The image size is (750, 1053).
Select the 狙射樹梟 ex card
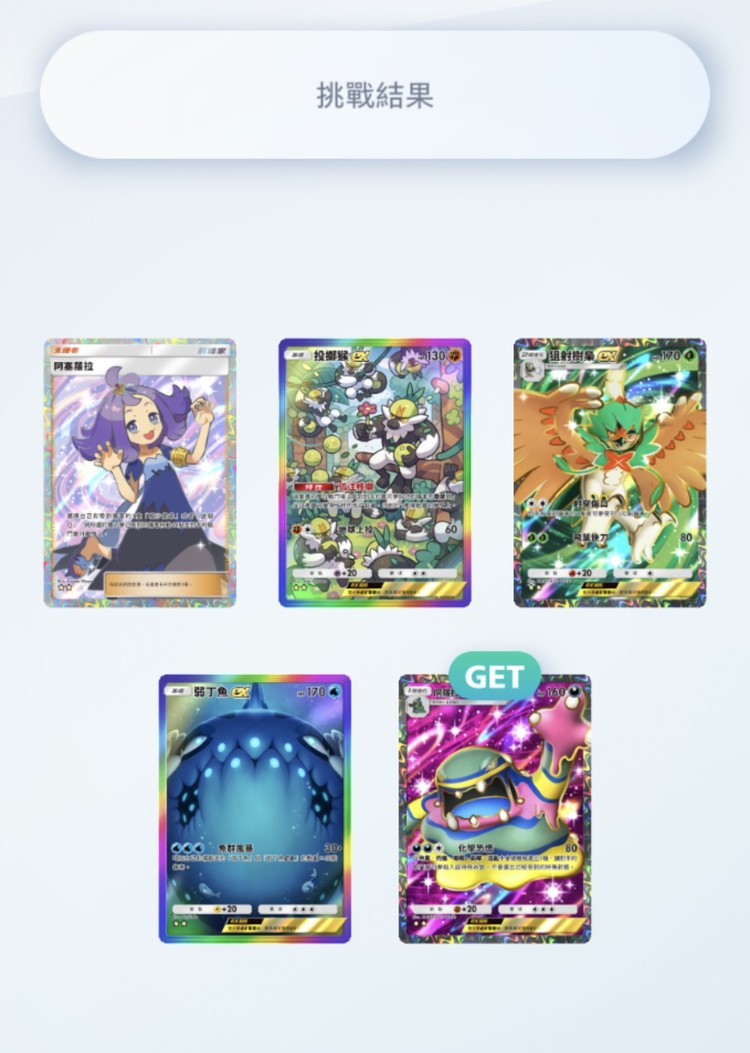pos(609,473)
